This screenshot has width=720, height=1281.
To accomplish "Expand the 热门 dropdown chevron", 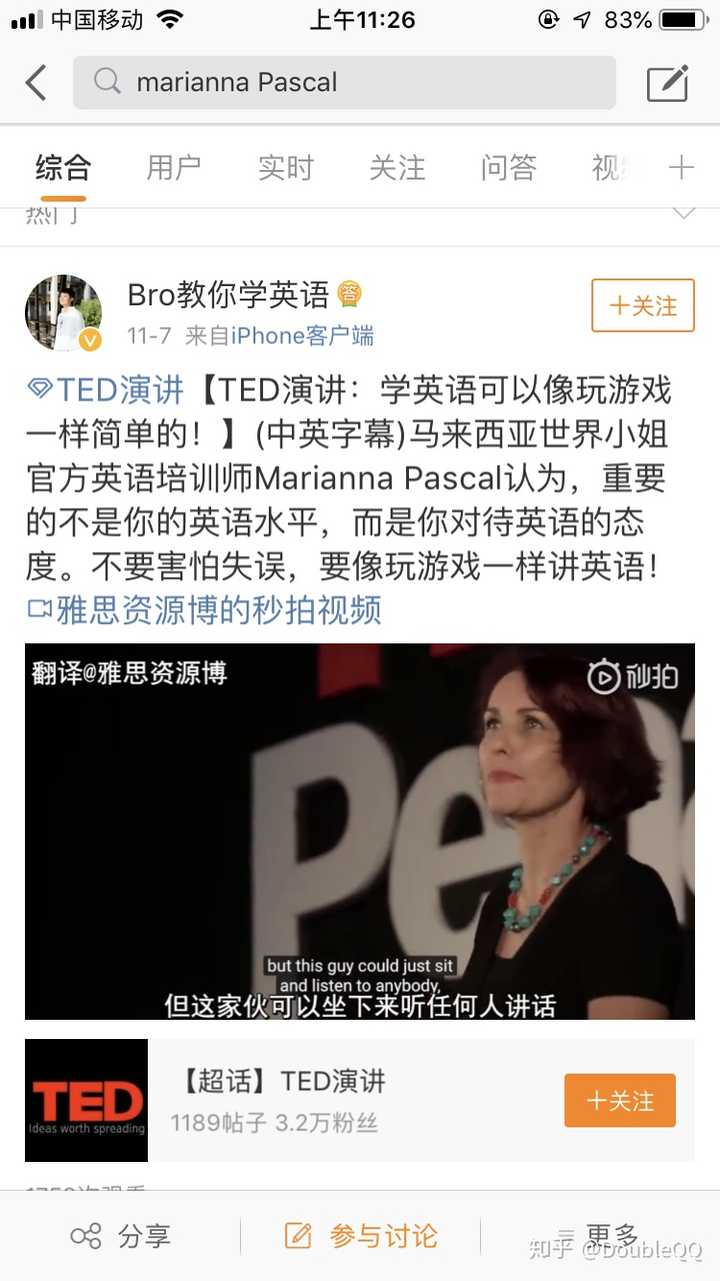I will pyautogui.click(x=684, y=213).
